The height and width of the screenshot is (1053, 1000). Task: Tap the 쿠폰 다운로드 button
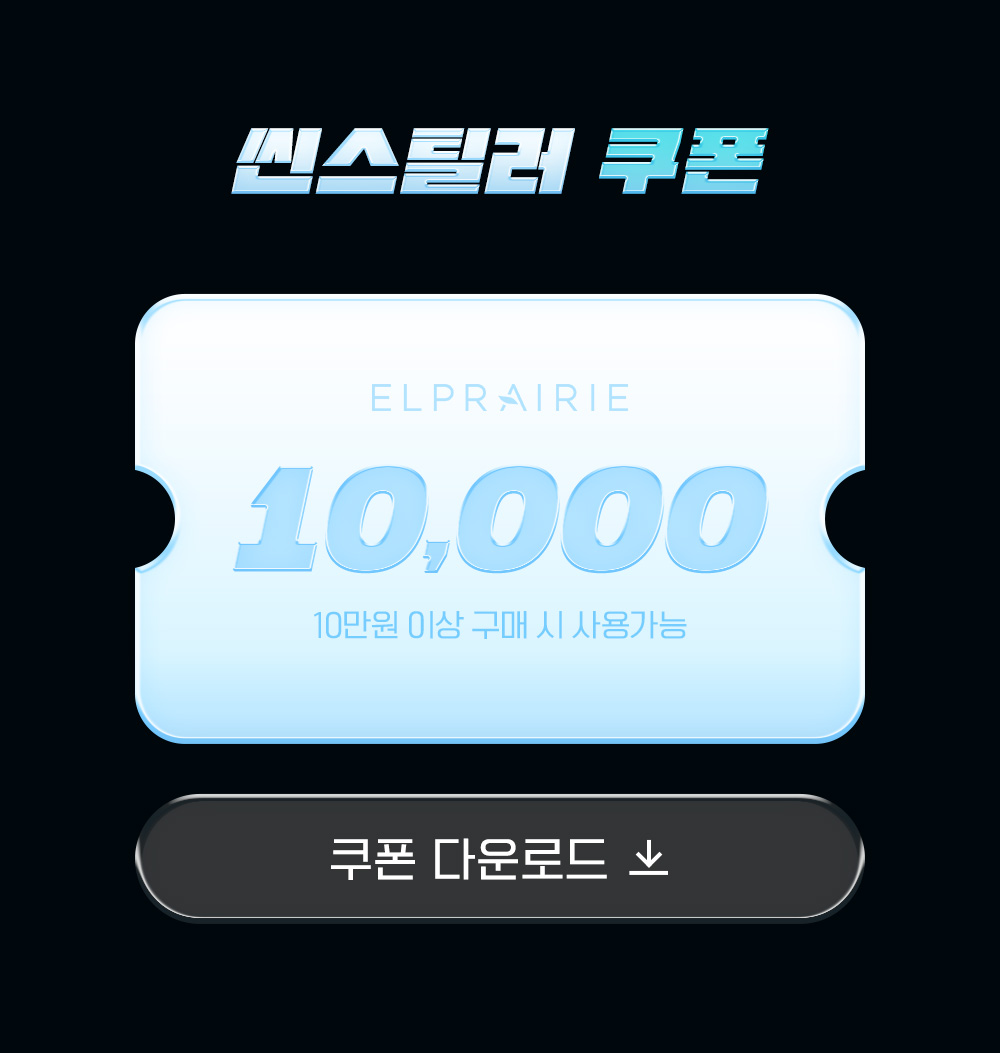(x=499, y=858)
